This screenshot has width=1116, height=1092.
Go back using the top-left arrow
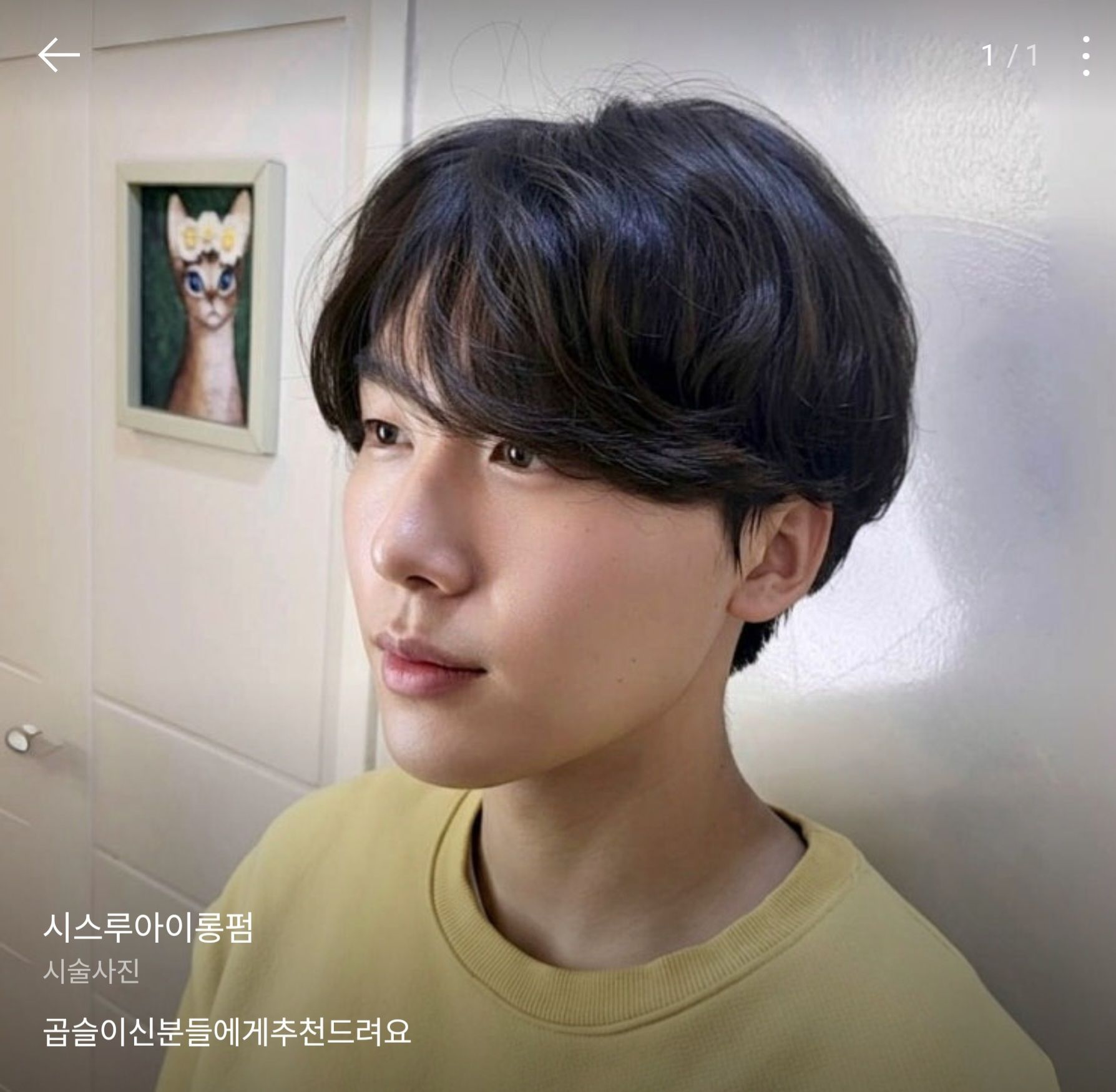click(x=59, y=55)
